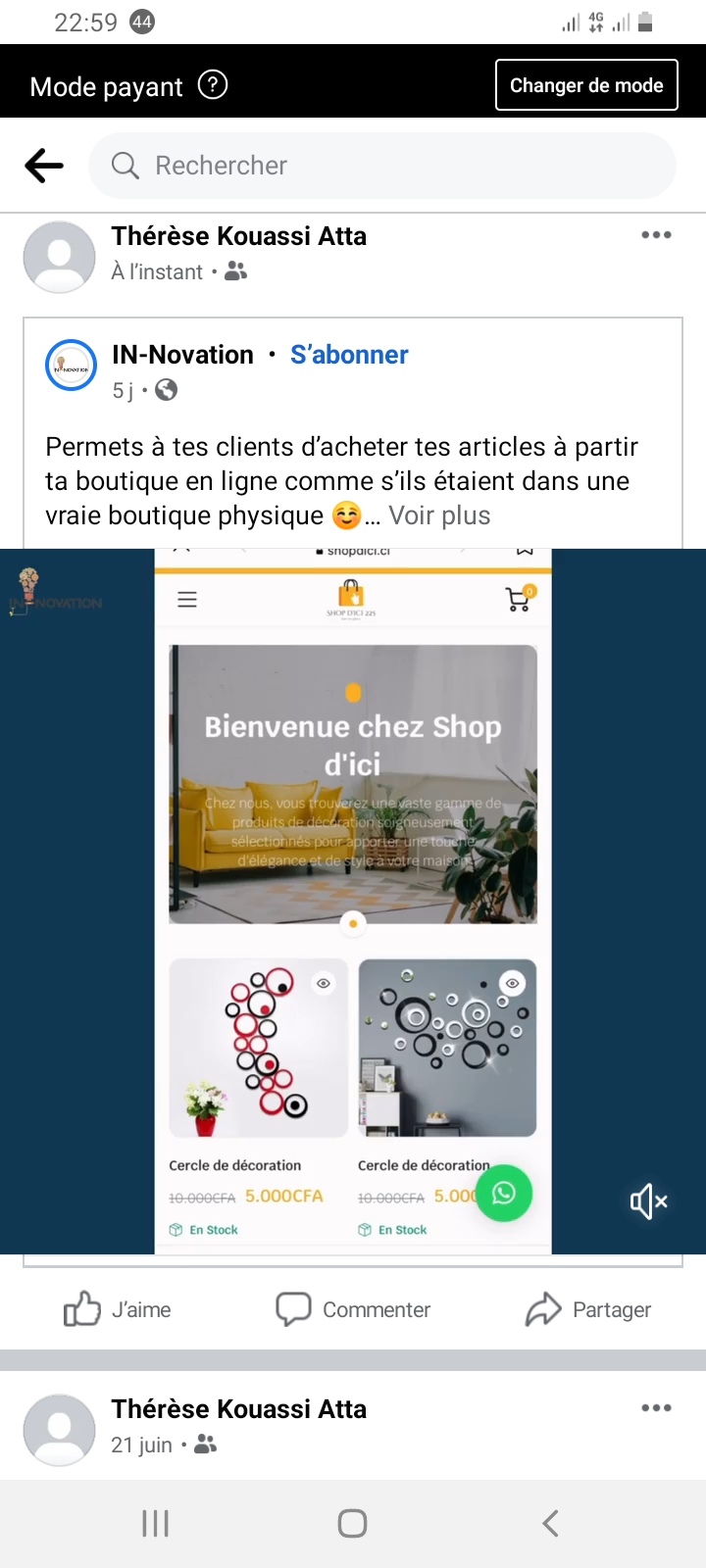The image size is (706, 1568).
Task: Expand the post text with Voir plus
Action: point(439,515)
